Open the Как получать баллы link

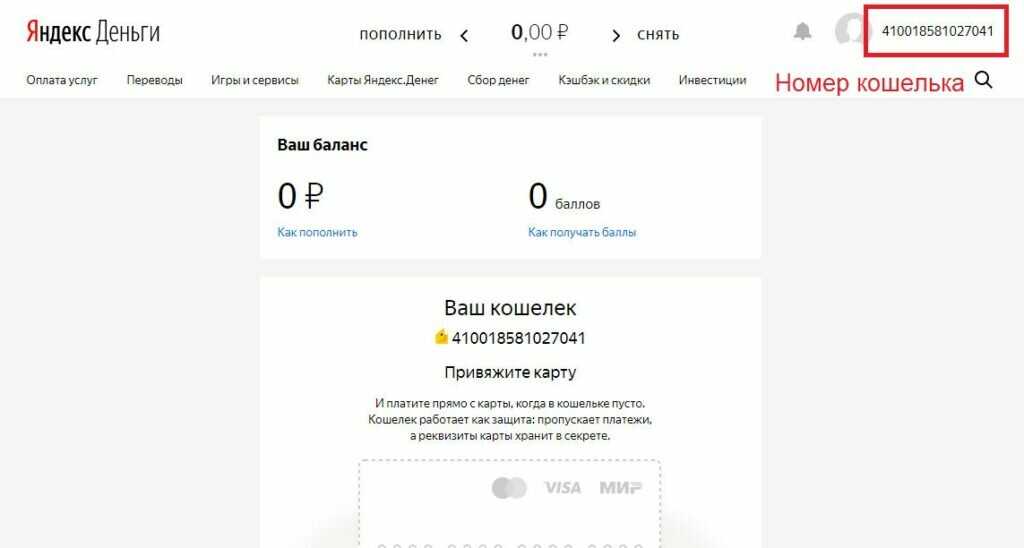[x=582, y=232]
